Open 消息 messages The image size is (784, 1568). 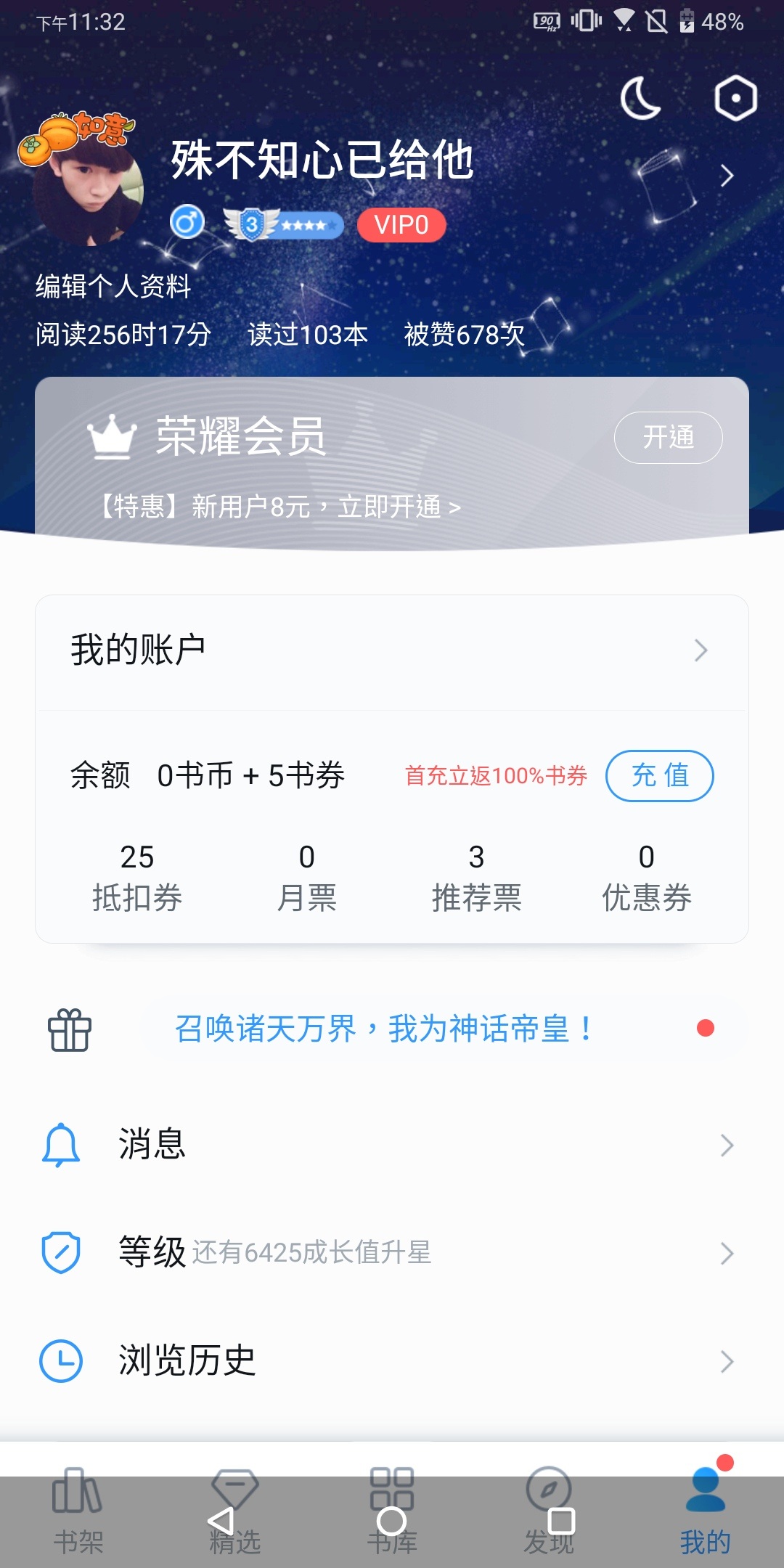[x=392, y=1145]
